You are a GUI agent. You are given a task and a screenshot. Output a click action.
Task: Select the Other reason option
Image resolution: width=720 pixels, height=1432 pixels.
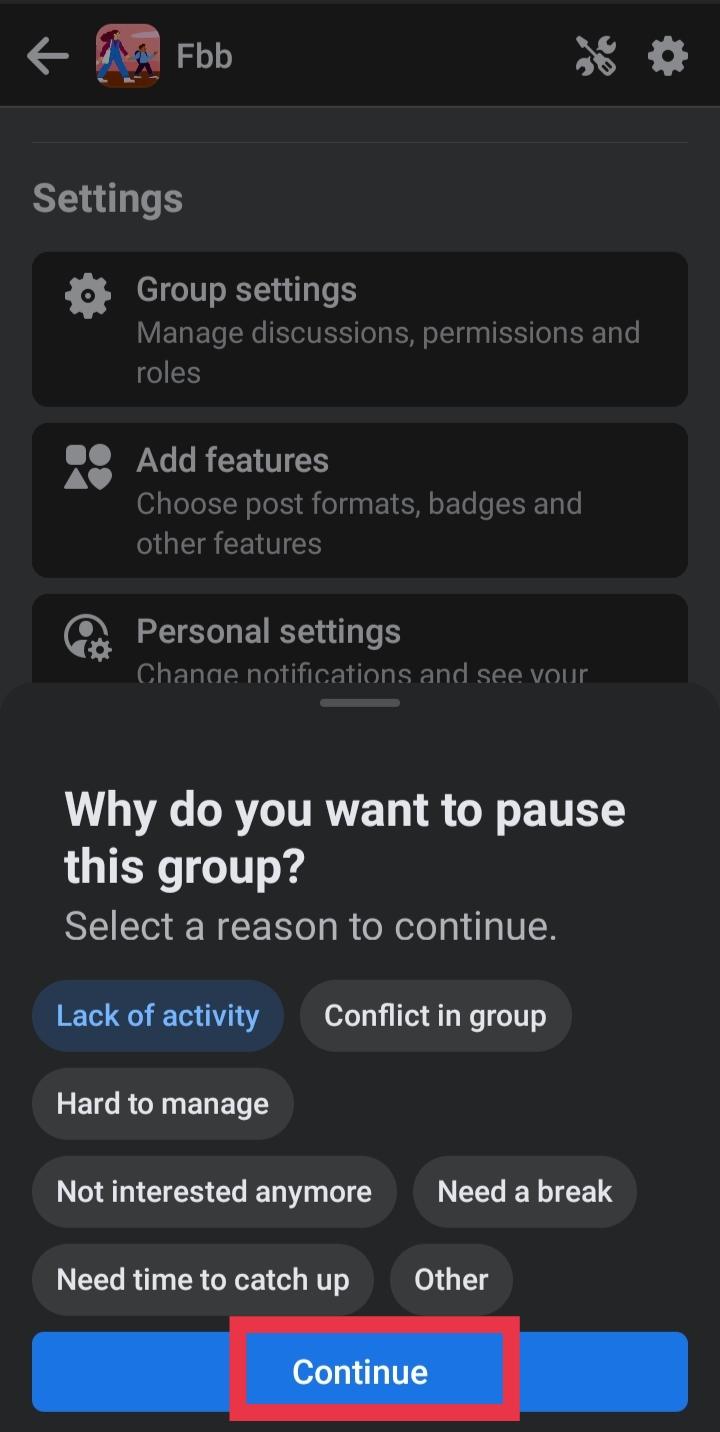pyautogui.click(x=451, y=1279)
